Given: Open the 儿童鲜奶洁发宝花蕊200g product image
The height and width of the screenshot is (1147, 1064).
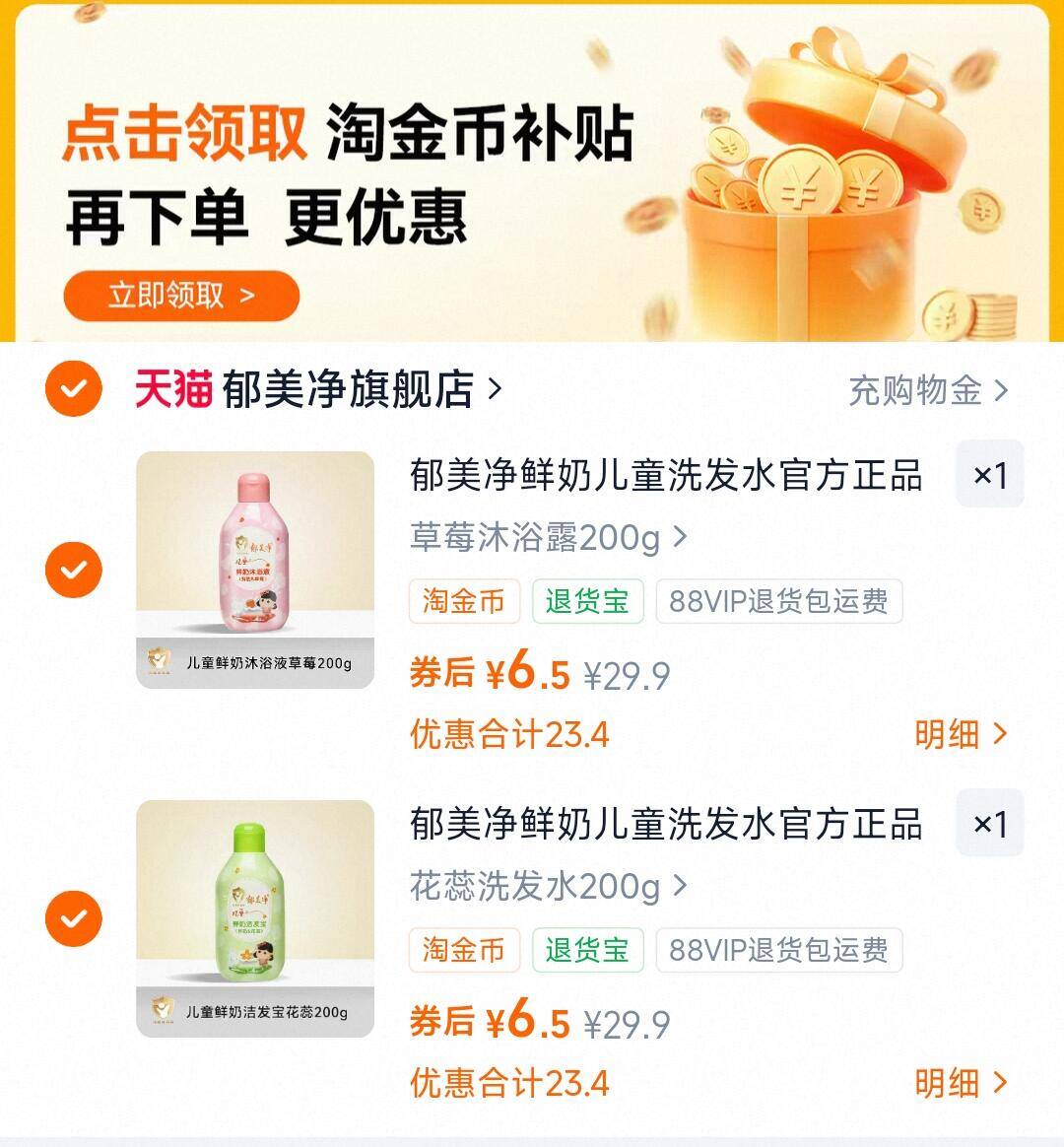Looking at the screenshot, I should point(255,918).
